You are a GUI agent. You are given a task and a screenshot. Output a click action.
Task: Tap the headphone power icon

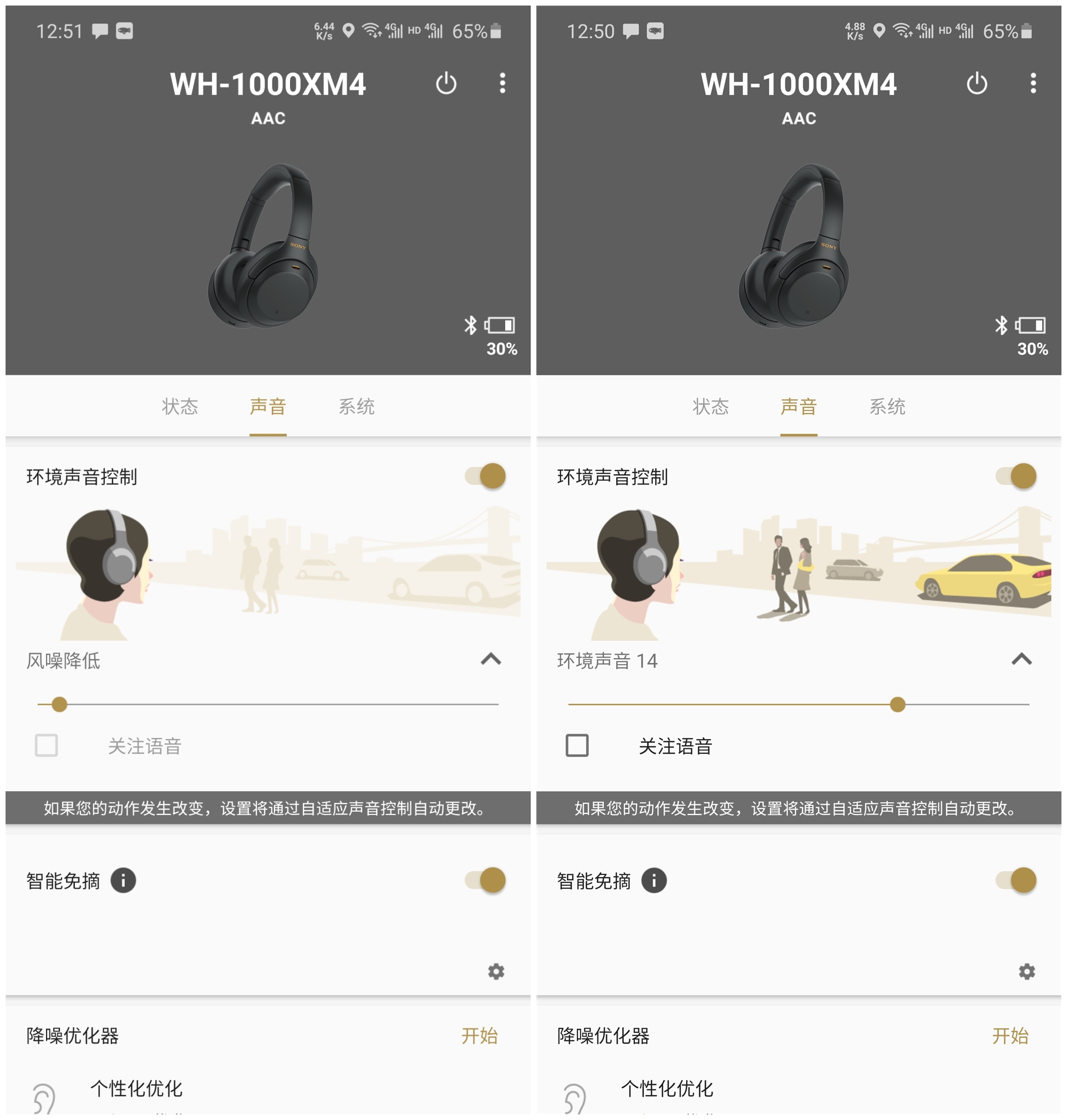click(446, 83)
